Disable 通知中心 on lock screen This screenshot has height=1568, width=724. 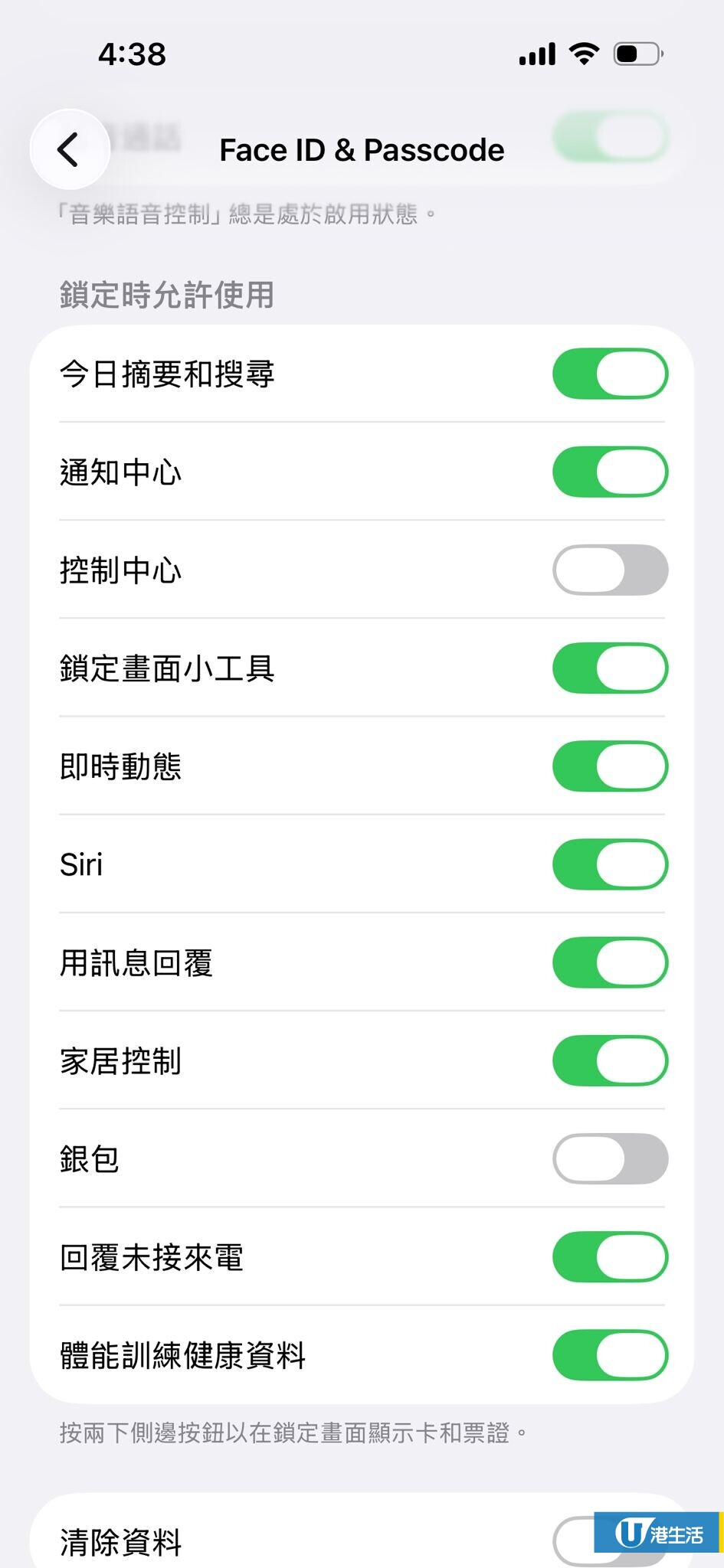click(x=610, y=472)
